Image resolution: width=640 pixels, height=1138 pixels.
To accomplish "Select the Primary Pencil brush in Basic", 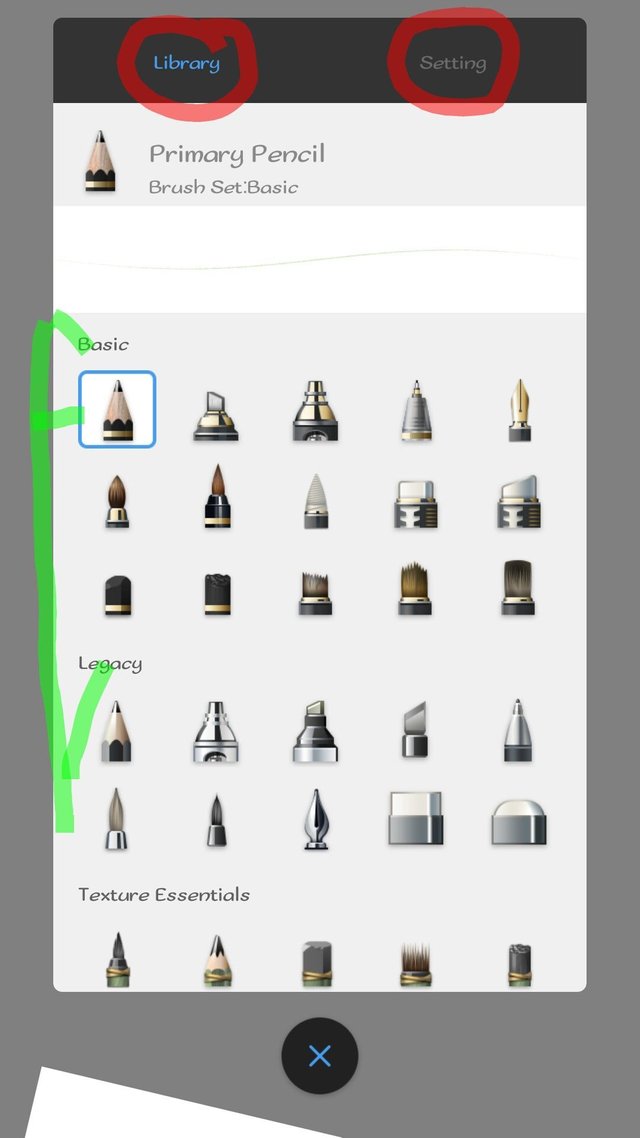I will pyautogui.click(x=117, y=409).
